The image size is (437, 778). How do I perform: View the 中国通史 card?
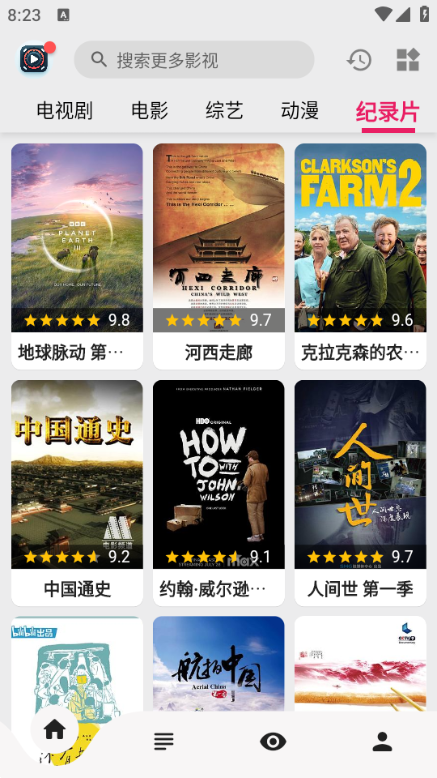click(77, 493)
